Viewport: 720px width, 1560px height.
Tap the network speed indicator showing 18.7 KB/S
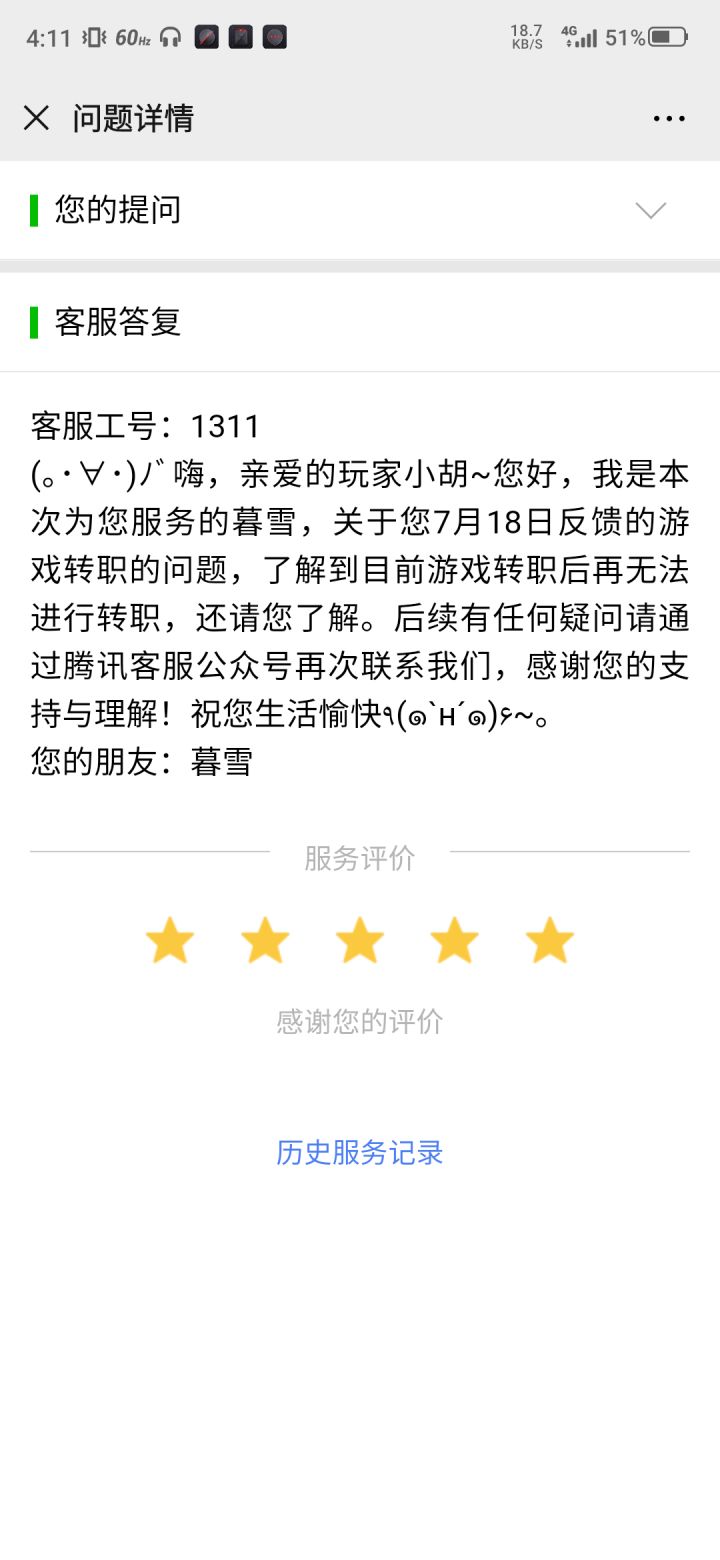click(526, 37)
